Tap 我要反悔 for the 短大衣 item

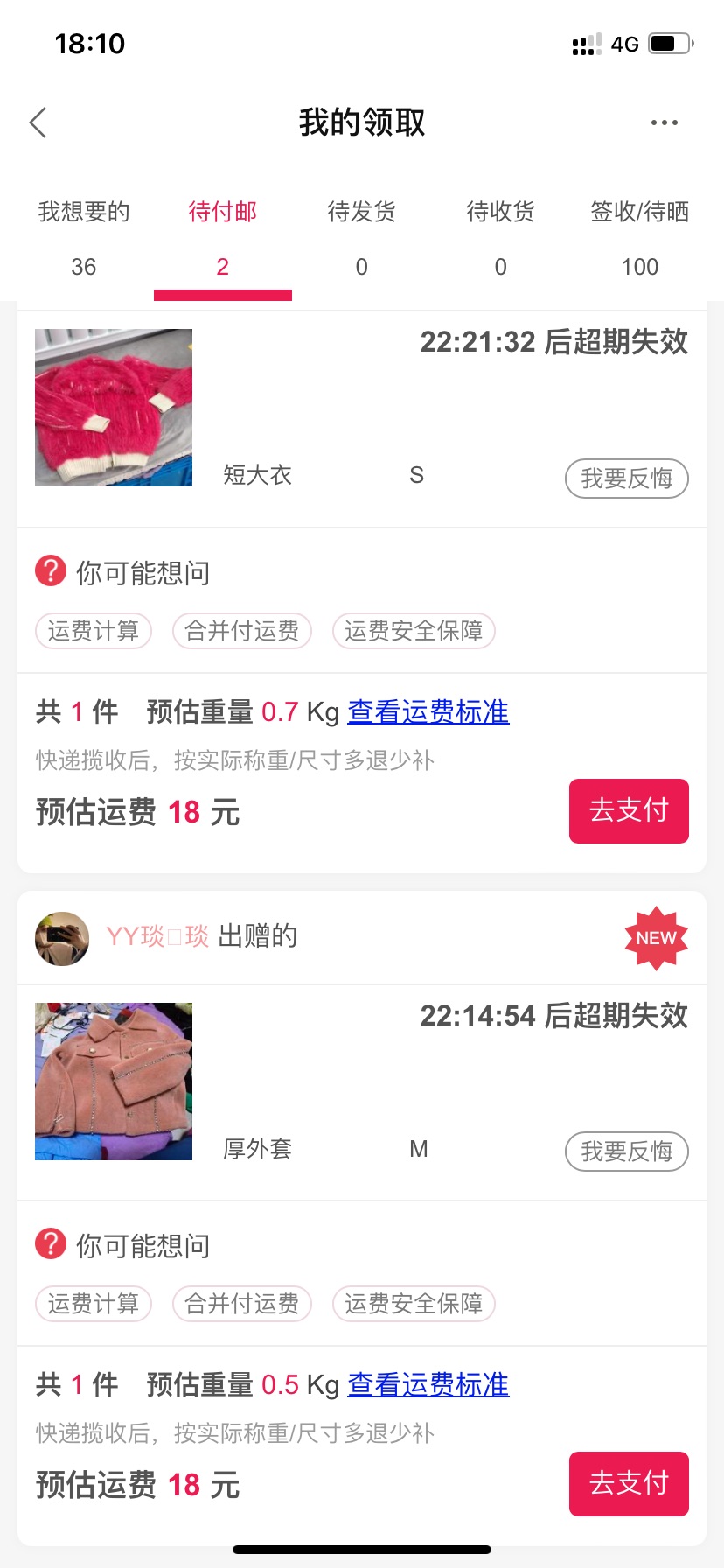click(x=627, y=479)
